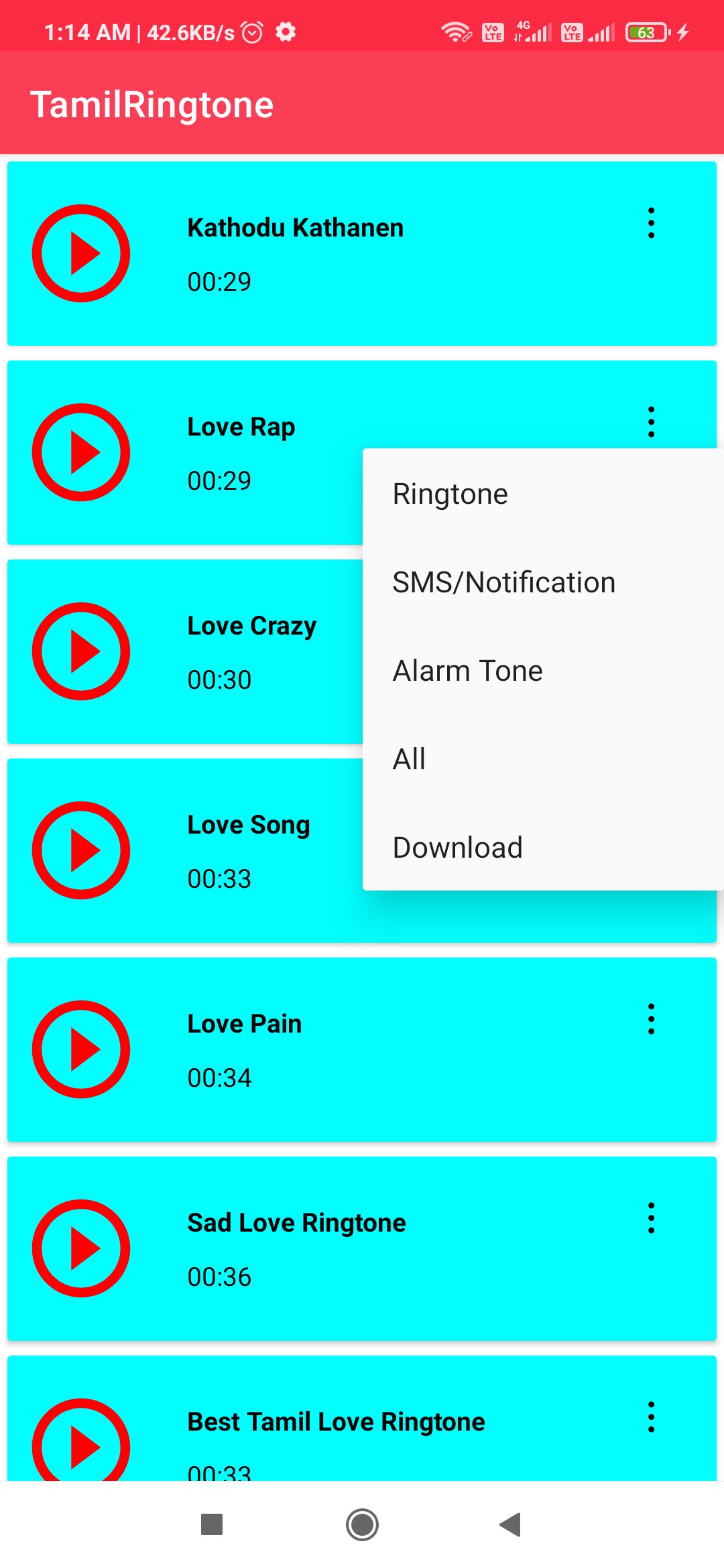Image resolution: width=724 pixels, height=1568 pixels.
Task: Play Sad Love Ringtone
Action: [x=81, y=1248]
